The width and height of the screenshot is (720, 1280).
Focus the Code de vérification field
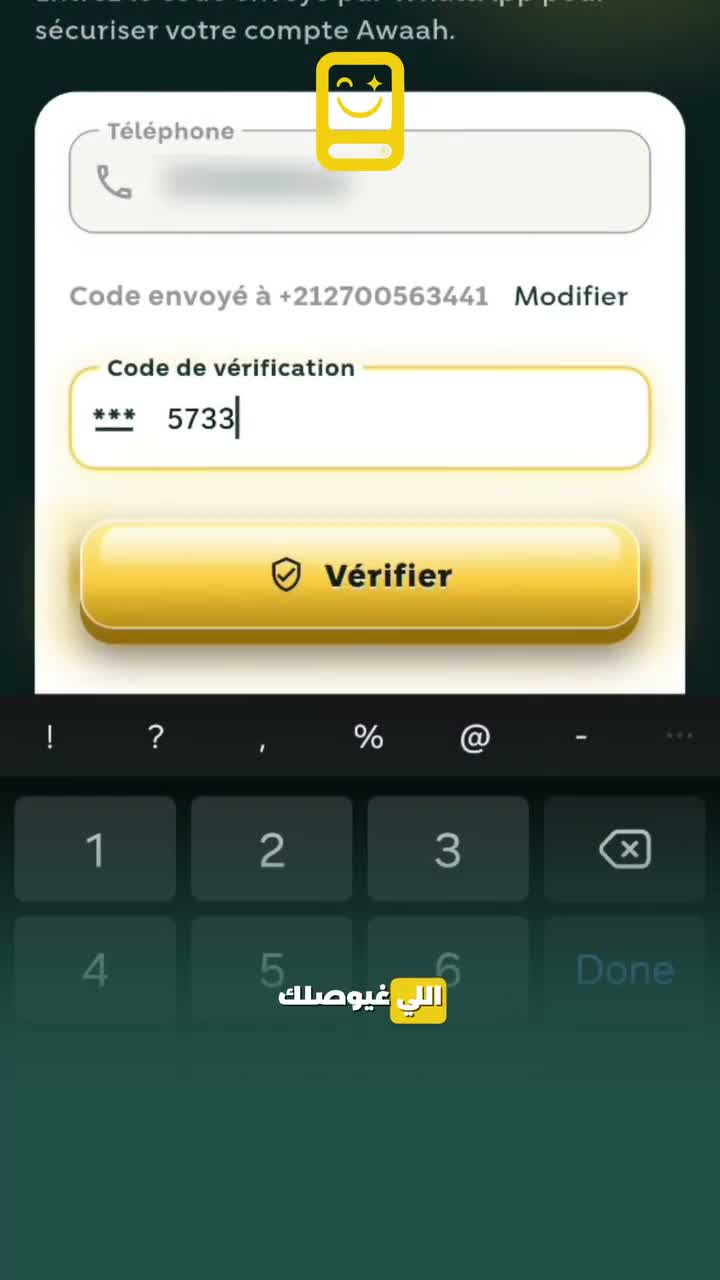360,418
